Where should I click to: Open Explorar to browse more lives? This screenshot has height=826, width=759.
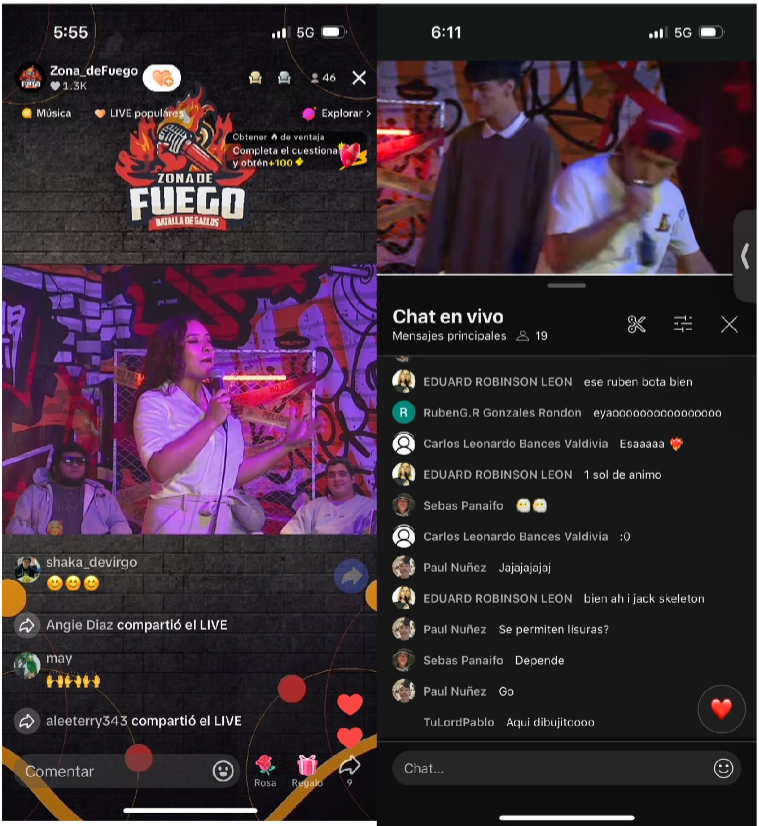click(x=336, y=114)
